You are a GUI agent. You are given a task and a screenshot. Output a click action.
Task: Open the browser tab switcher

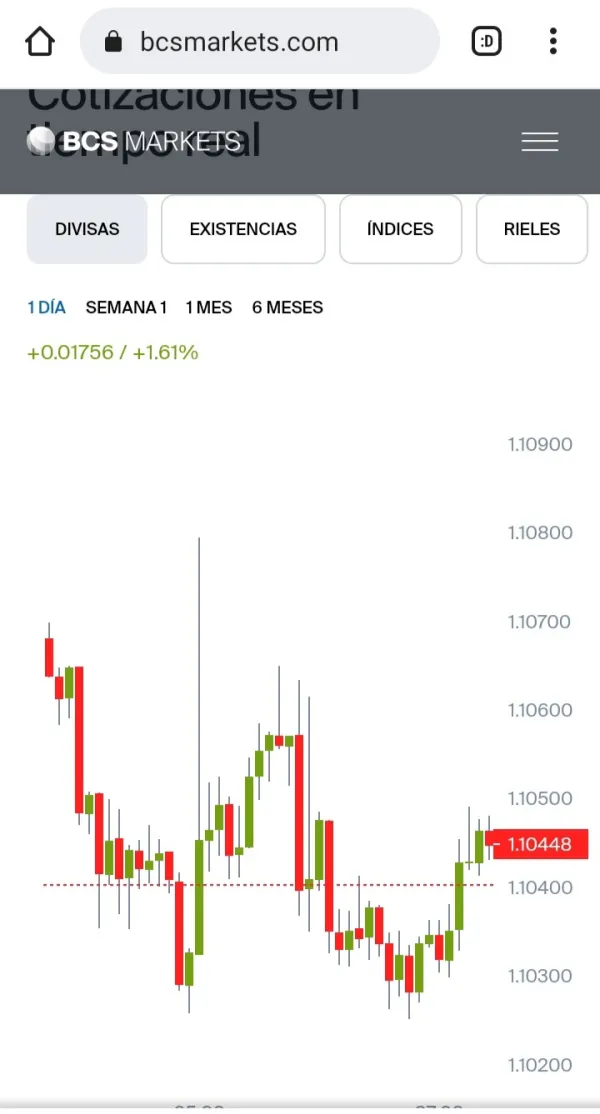487,41
